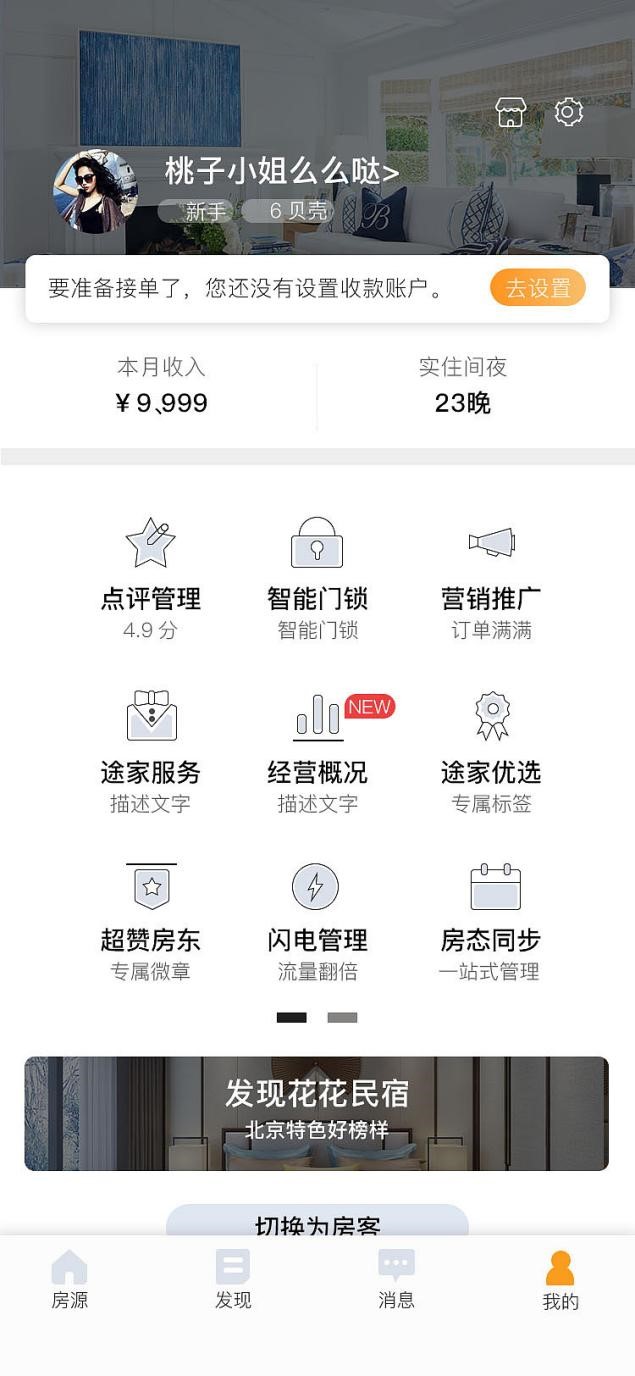Switch to the 发现 tab
This screenshot has height=1376, width=635.
[233, 1279]
